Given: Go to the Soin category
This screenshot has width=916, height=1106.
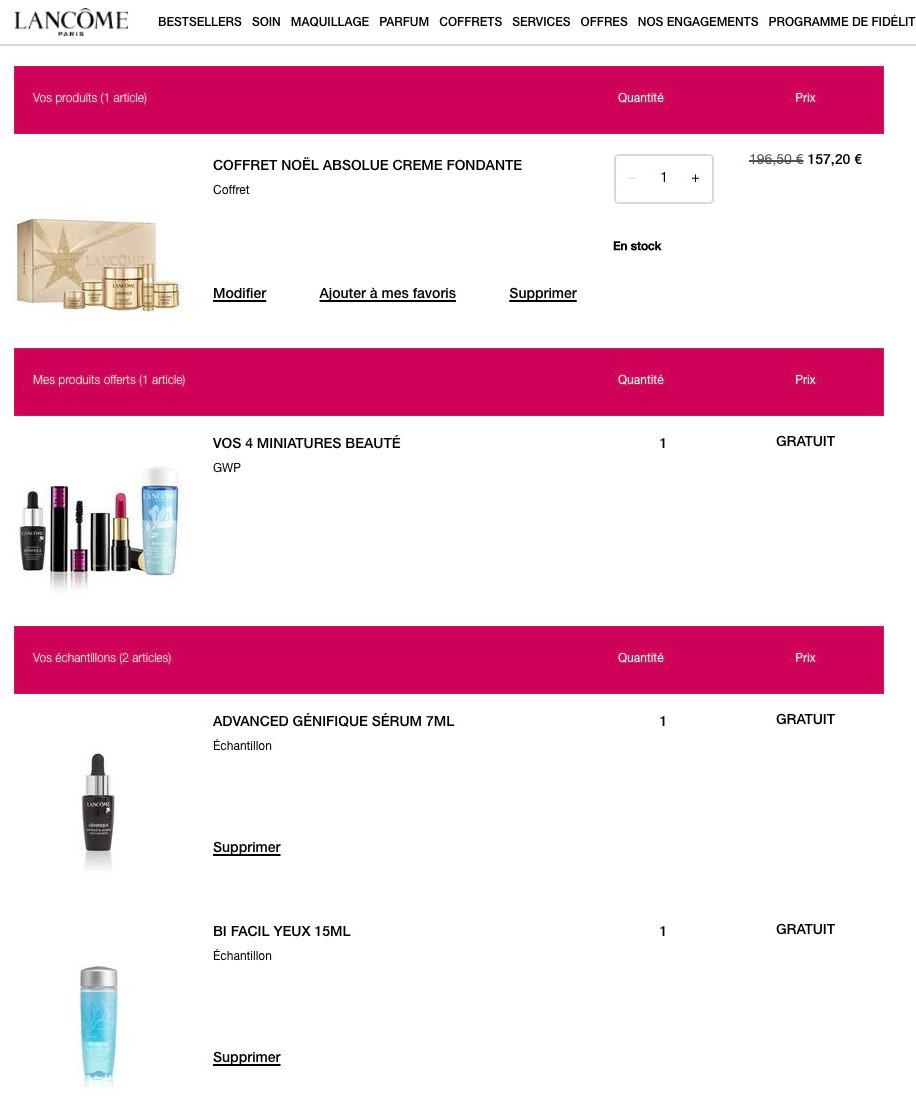Looking at the screenshot, I should [266, 22].
